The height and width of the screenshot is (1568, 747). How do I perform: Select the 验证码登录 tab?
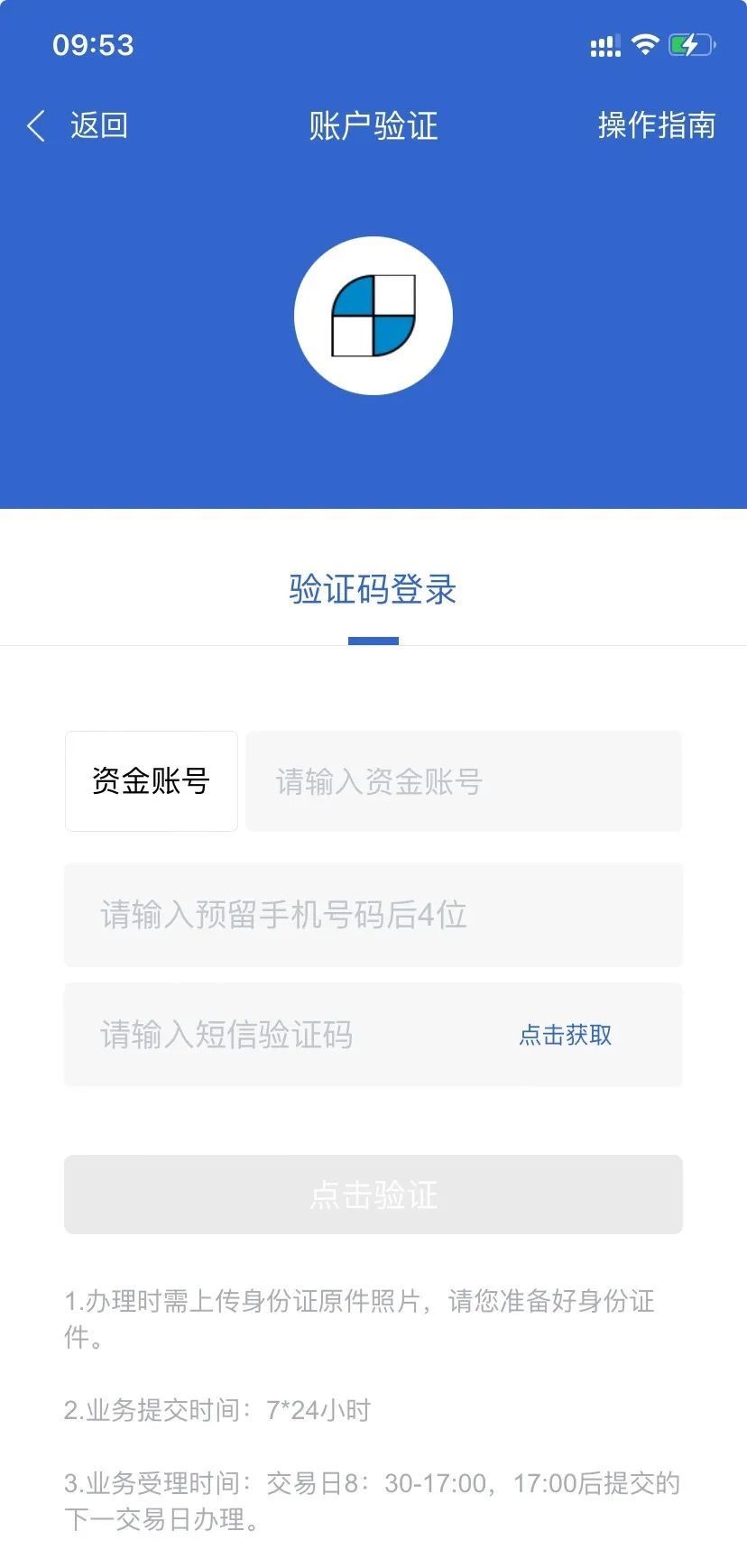click(373, 590)
